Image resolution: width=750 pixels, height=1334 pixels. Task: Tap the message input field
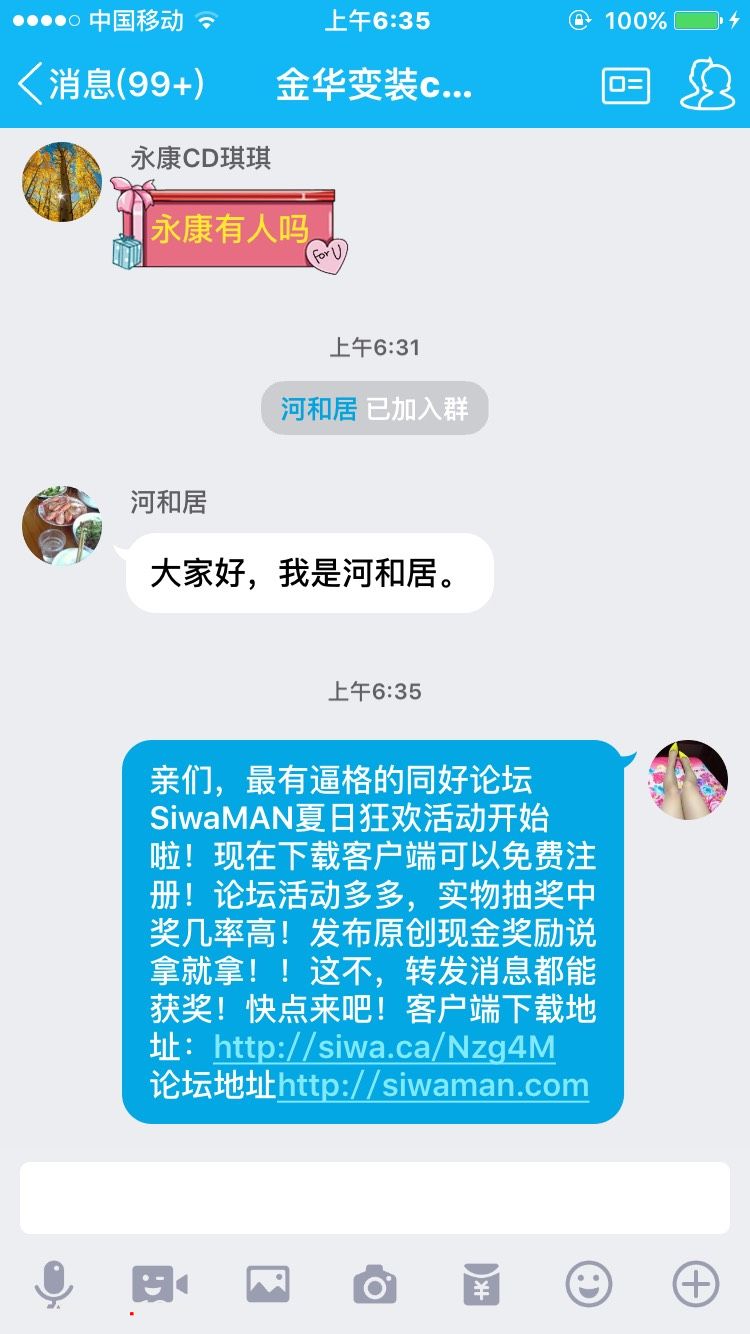click(x=375, y=1199)
